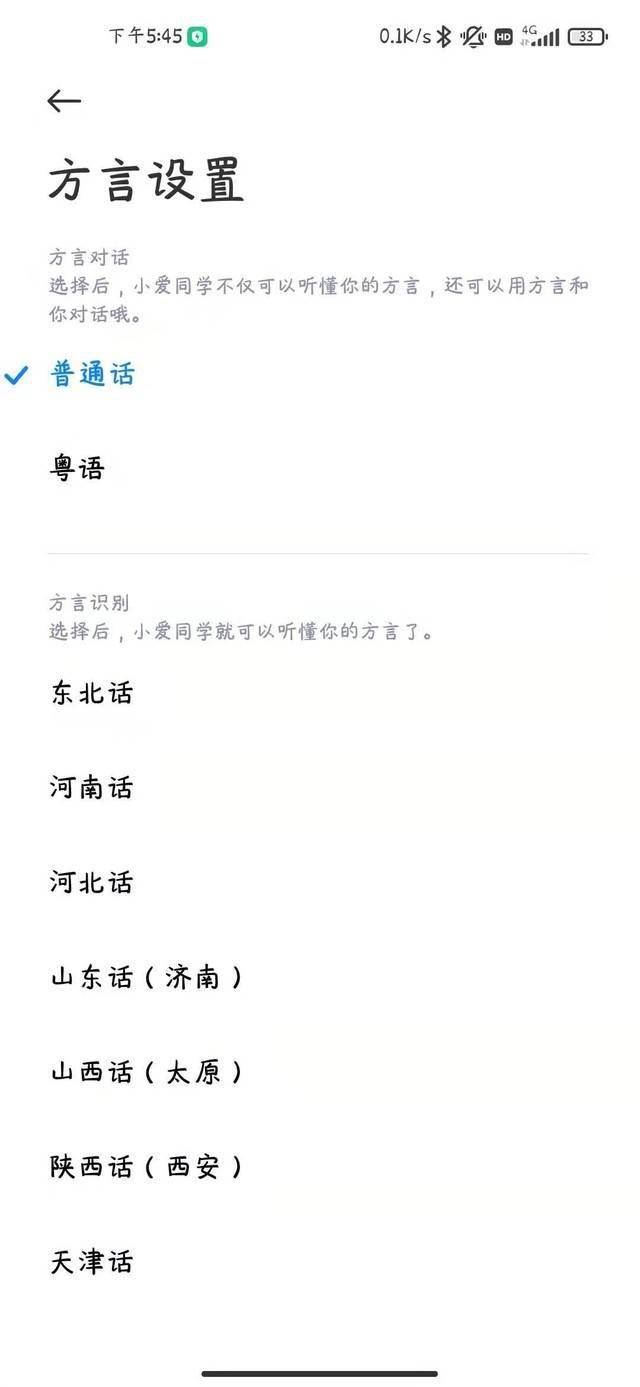Select 普通话 as the dialogue dialect
This screenshot has height=1387, width=640.
pos(320,375)
